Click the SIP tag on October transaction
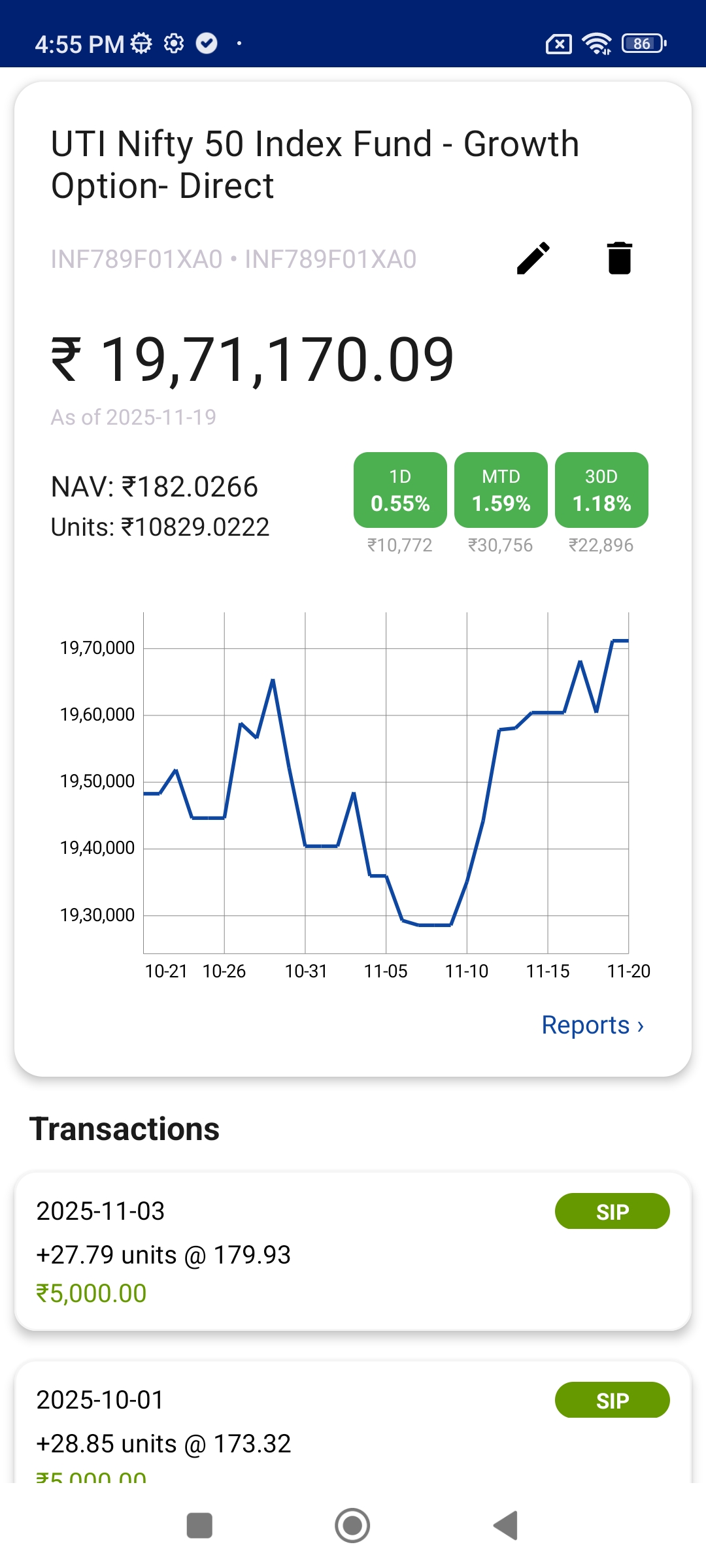This screenshot has width=706, height=1568. pos(612,1399)
